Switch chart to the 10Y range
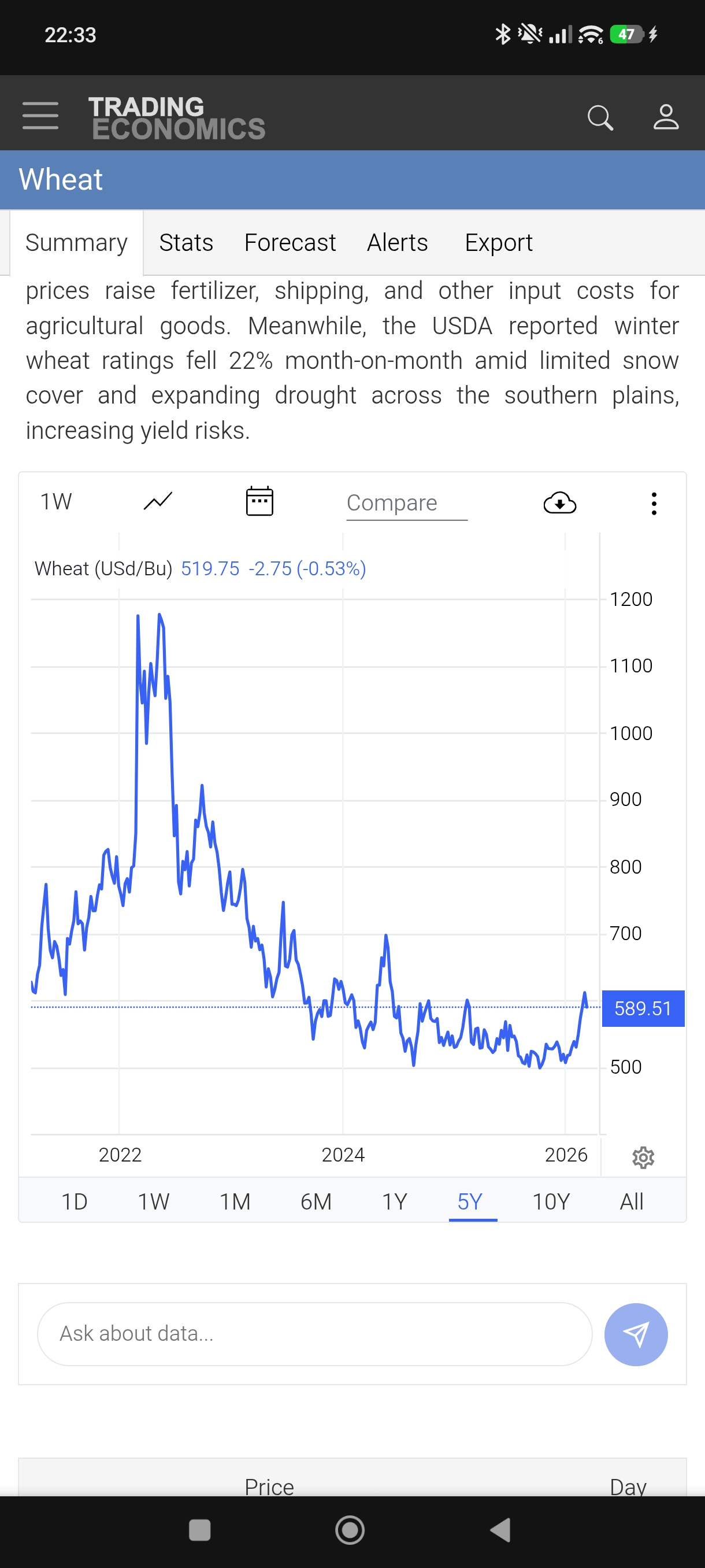Screen dimensions: 705x1568 click(551, 1201)
